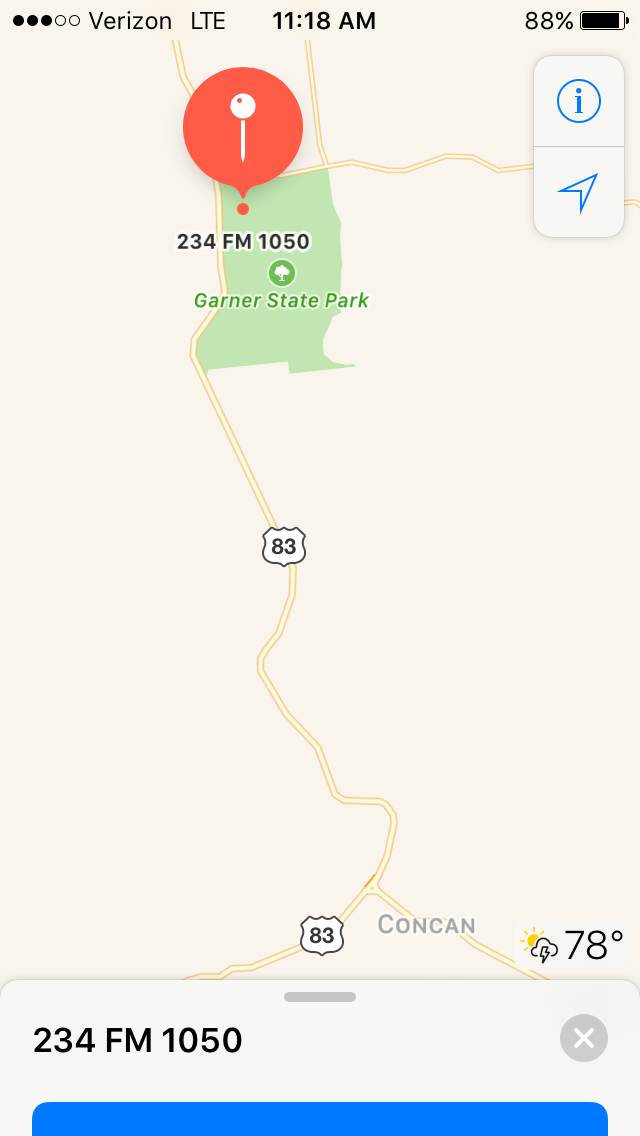This screenshot has width=640, height=1136.
Task: Open the 78° weather details
Action: click(x=573, y=945)
